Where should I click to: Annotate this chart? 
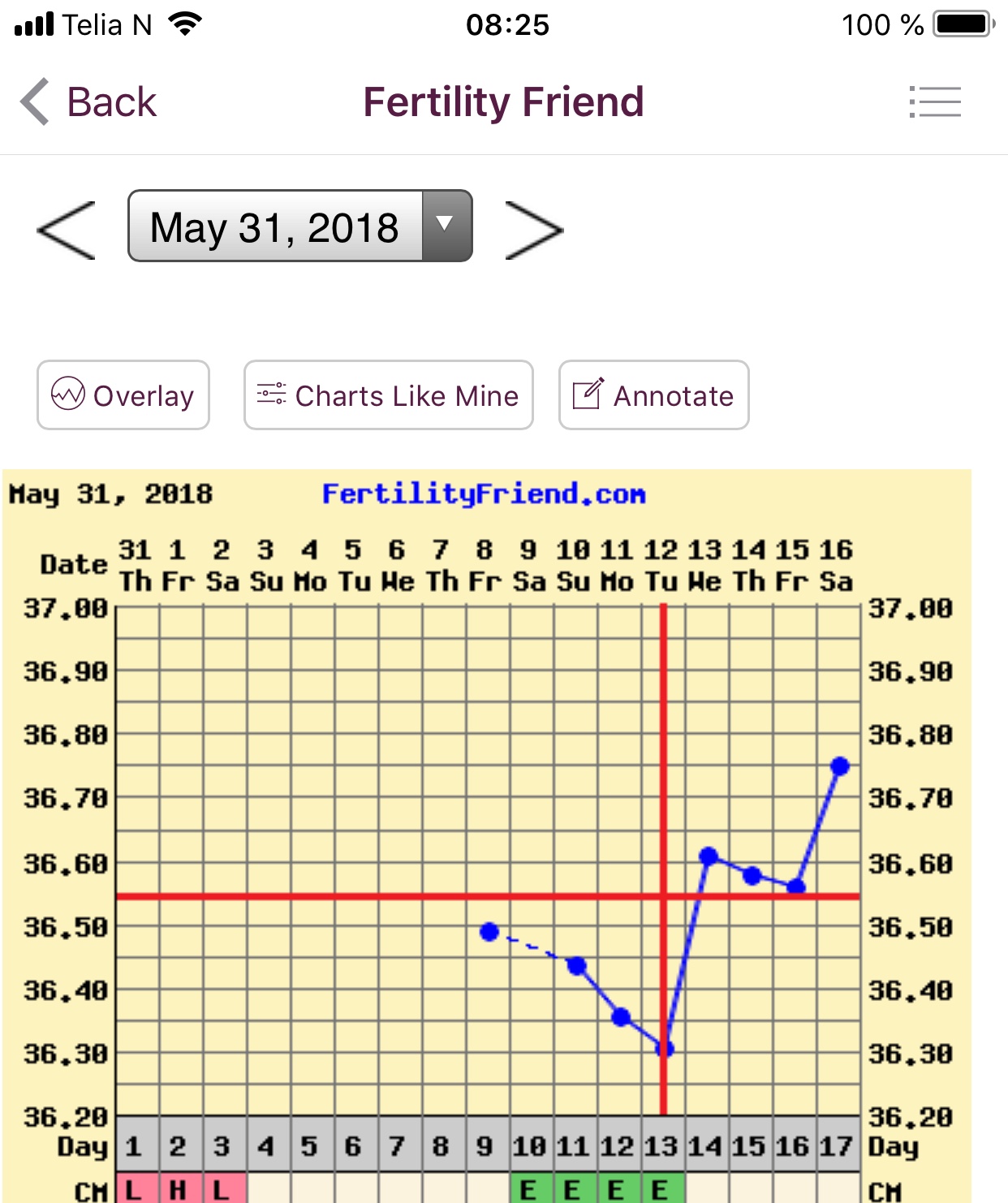(653, 395)
